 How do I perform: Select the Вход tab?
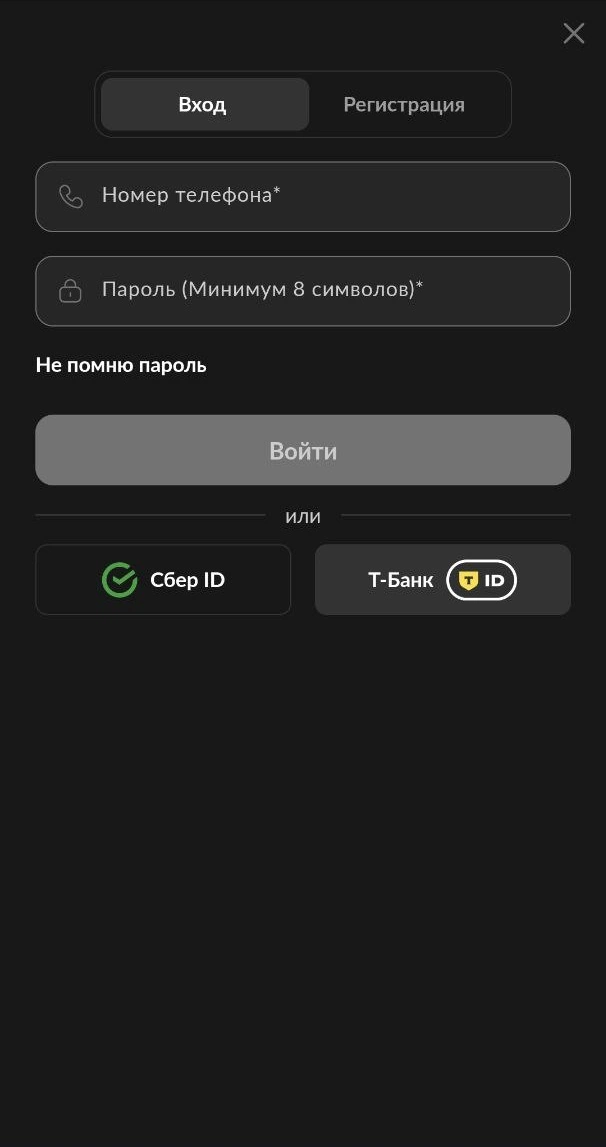204,105
